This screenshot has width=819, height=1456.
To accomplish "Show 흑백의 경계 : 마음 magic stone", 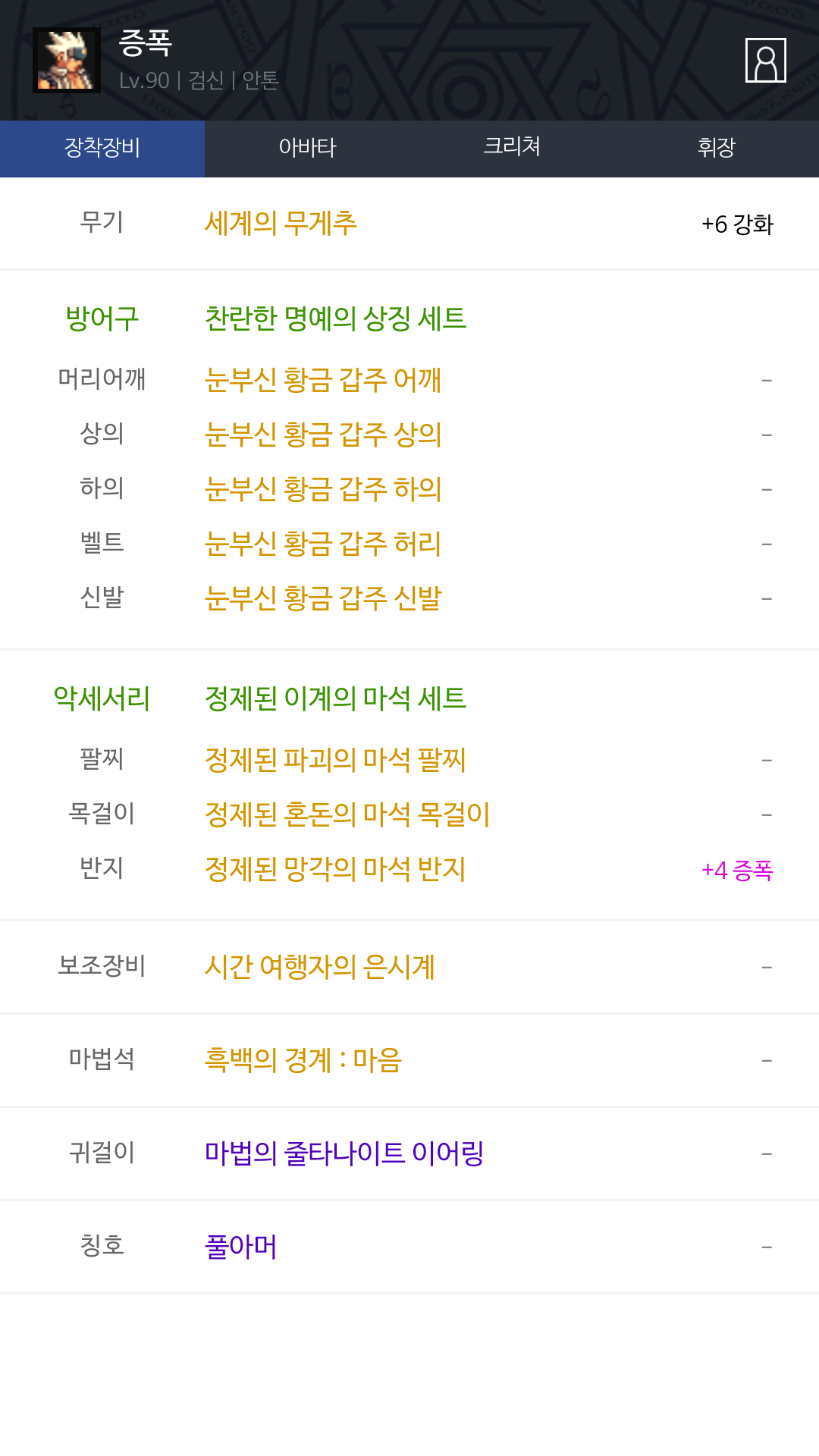I will click(303, 1060).
